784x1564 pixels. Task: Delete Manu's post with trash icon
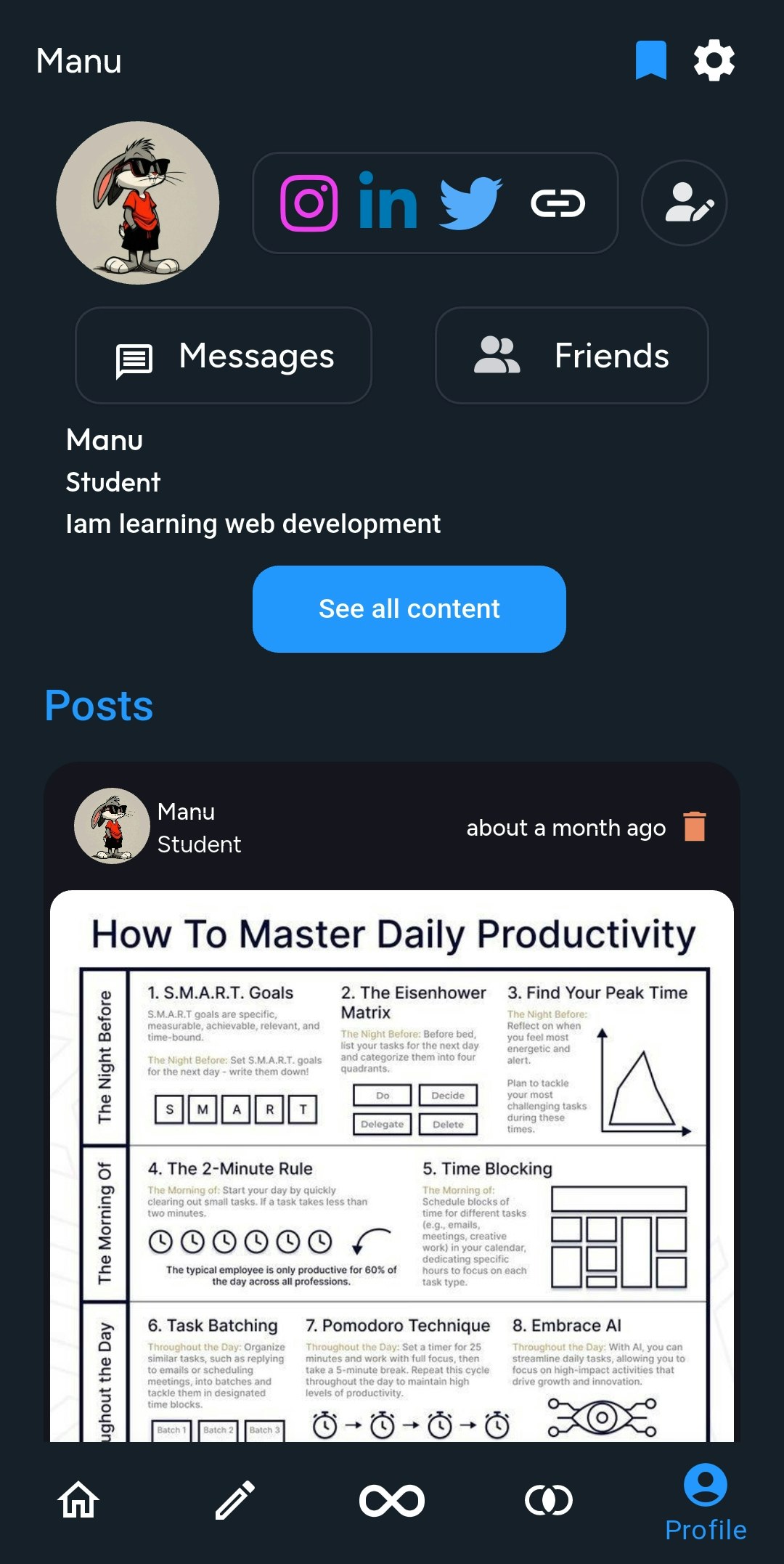pos(695,826)
